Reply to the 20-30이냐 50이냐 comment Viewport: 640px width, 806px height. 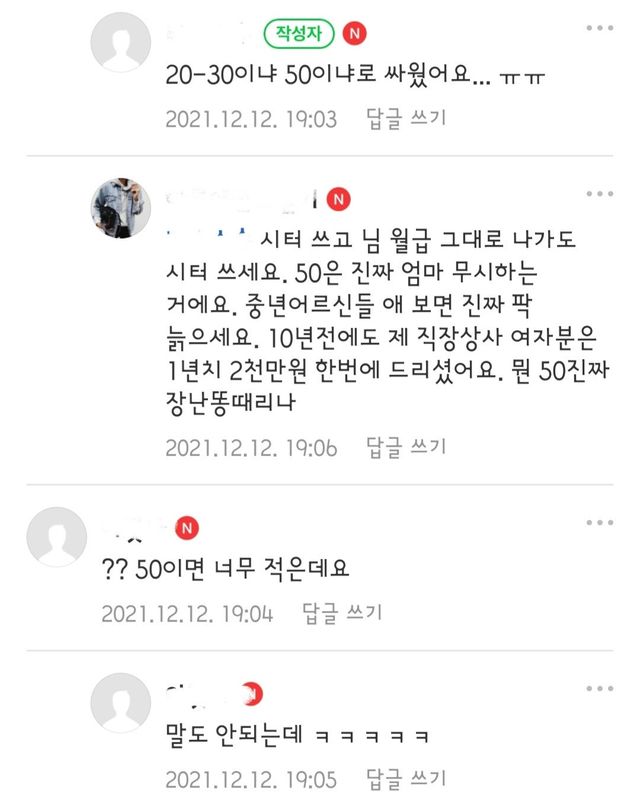click(406, 119)
